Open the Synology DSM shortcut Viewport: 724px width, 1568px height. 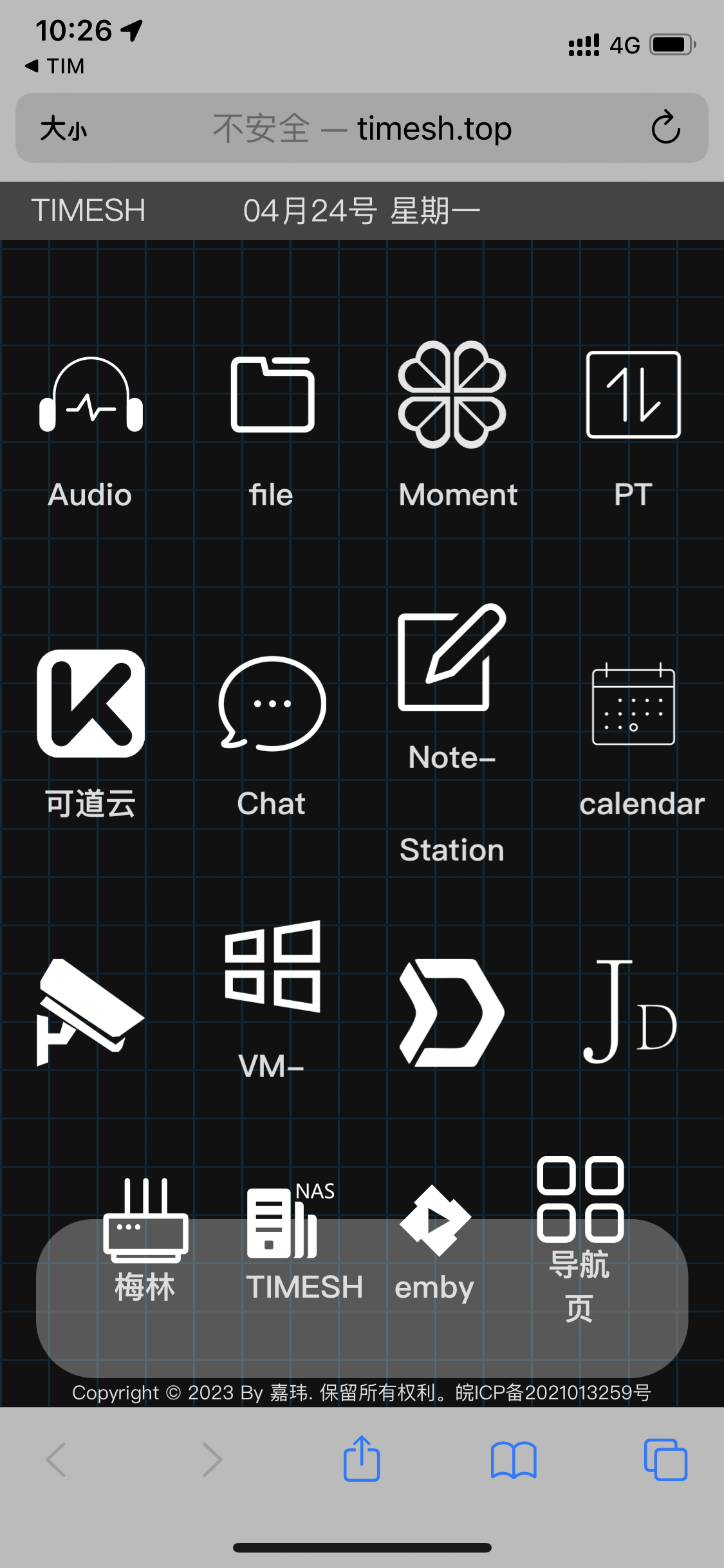[450, 1011]
